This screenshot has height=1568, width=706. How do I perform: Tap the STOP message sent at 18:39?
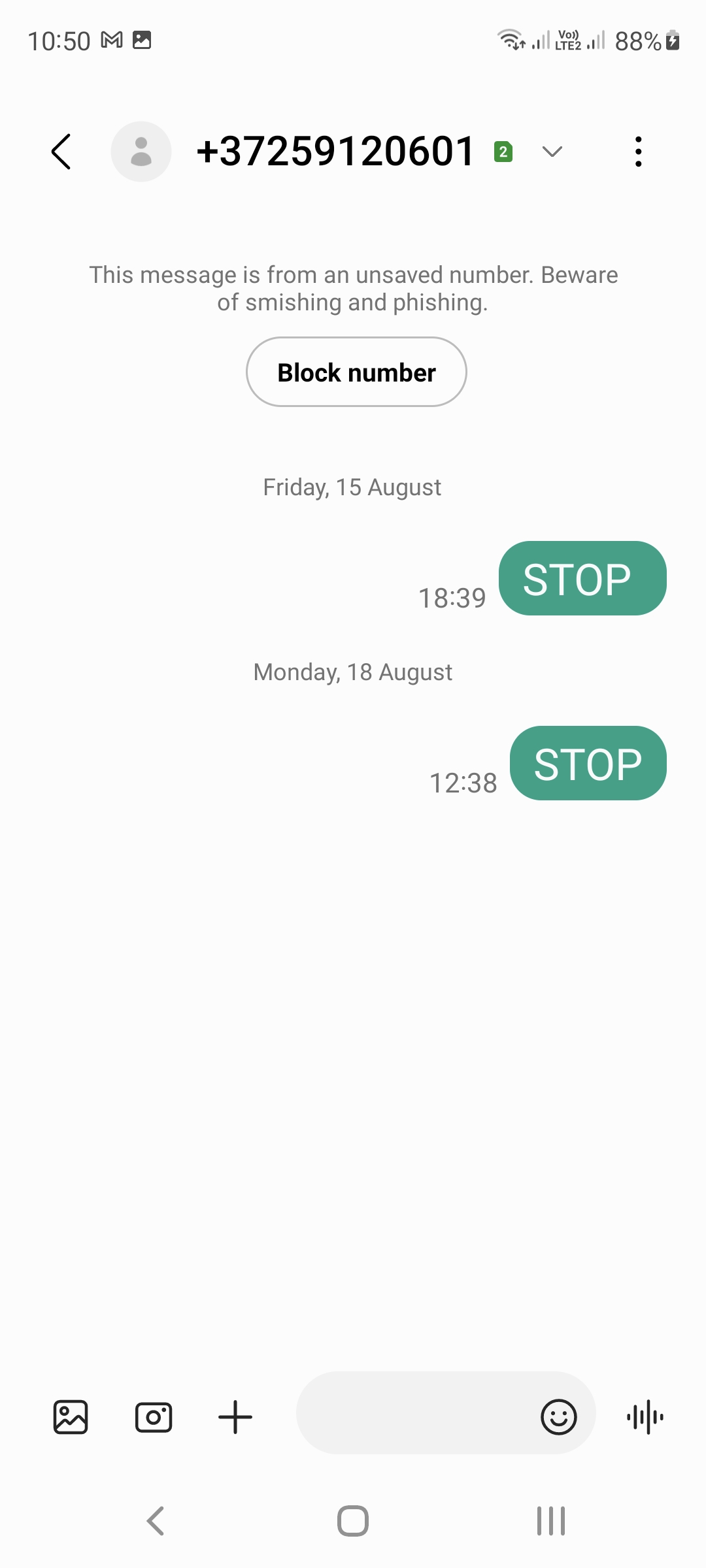point(582,578)
